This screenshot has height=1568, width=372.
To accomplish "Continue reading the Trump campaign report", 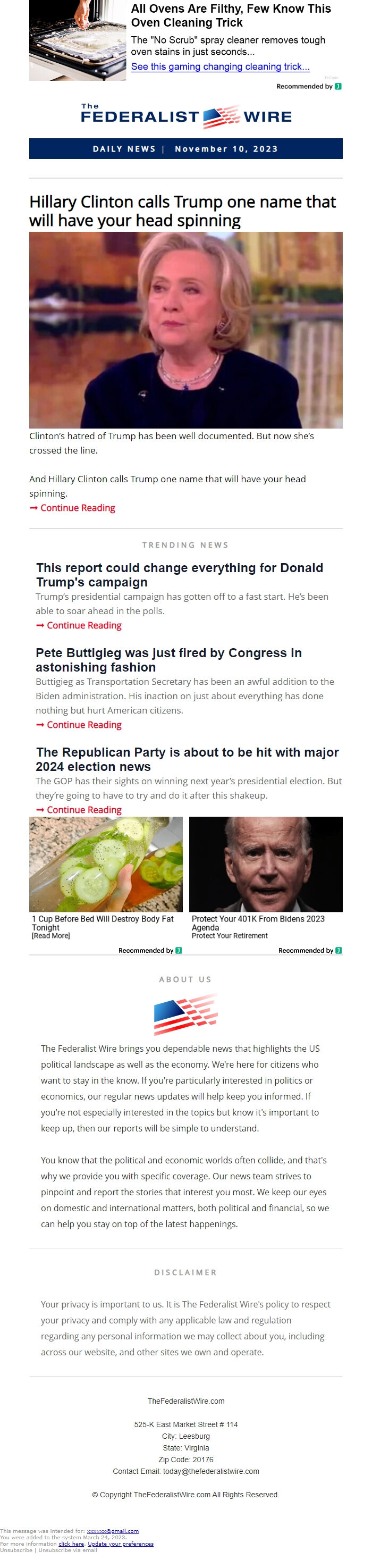I will coord(84,625).
